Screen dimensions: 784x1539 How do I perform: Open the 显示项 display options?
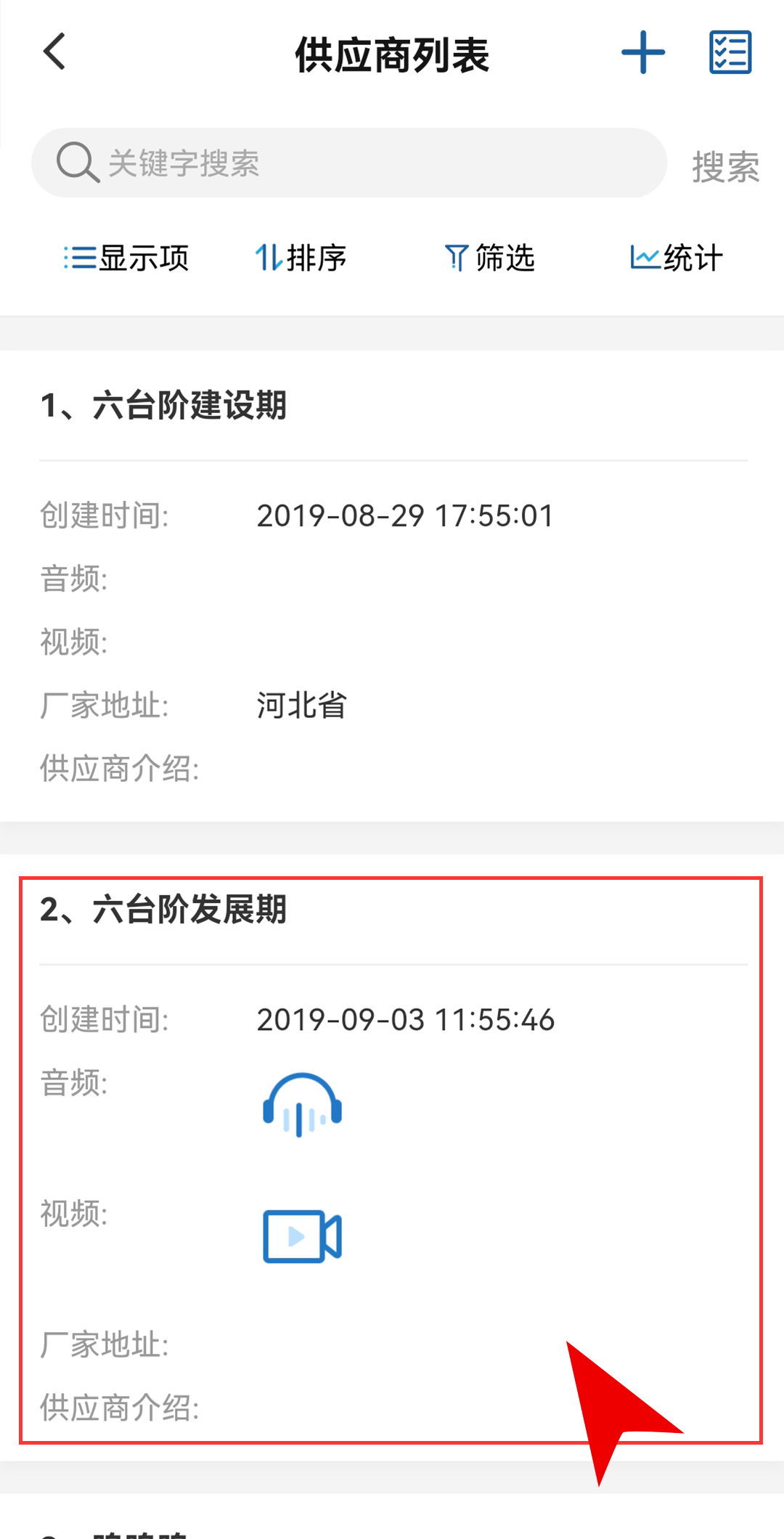click(126, 258)
